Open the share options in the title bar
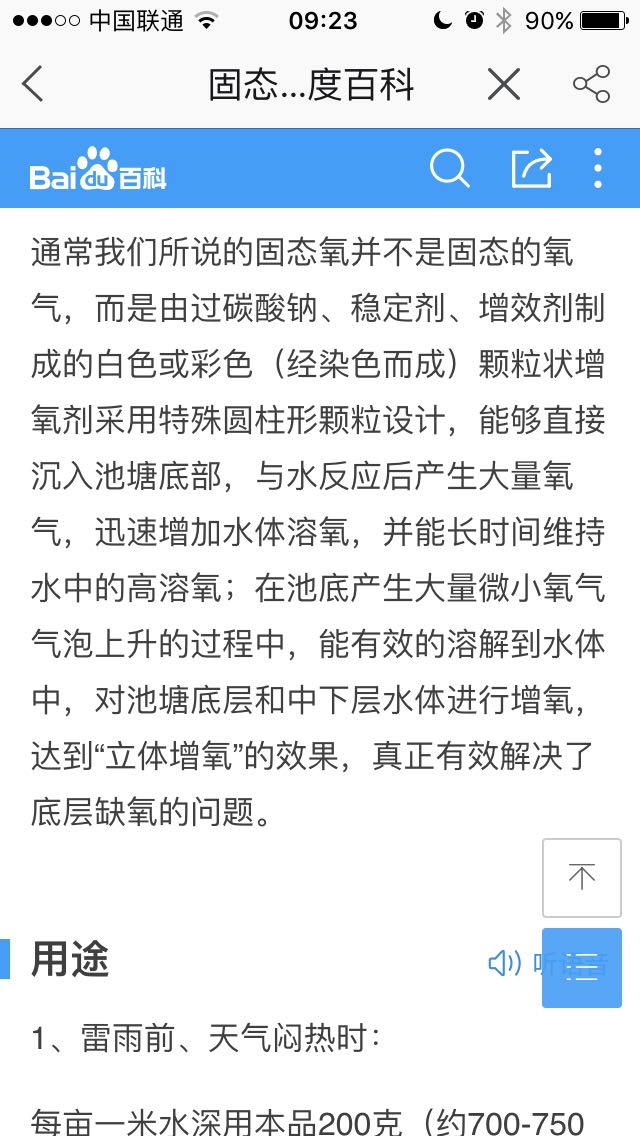 (x=591, y=84)
